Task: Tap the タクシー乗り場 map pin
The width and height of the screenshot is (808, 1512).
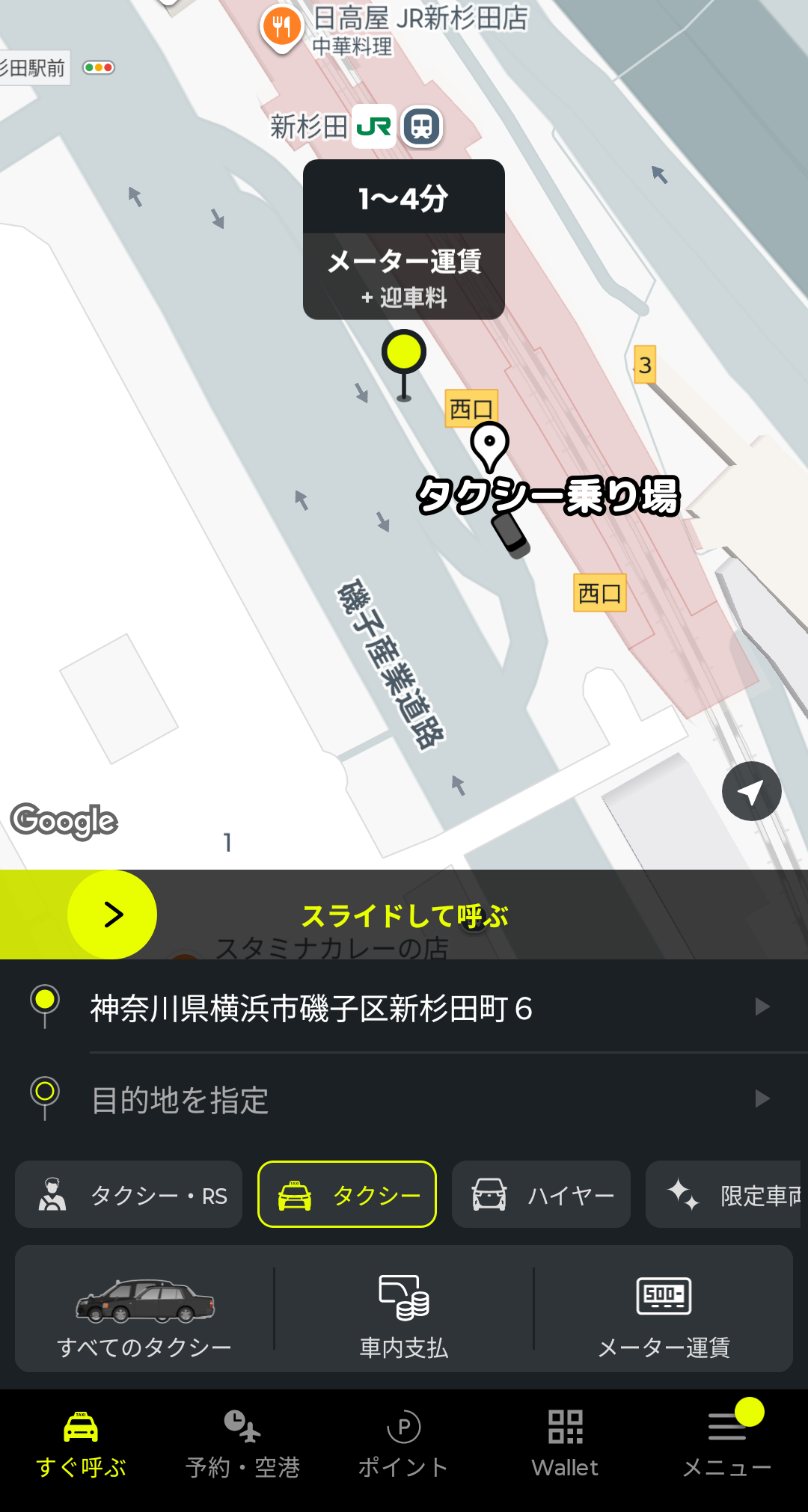Action: 490,446
